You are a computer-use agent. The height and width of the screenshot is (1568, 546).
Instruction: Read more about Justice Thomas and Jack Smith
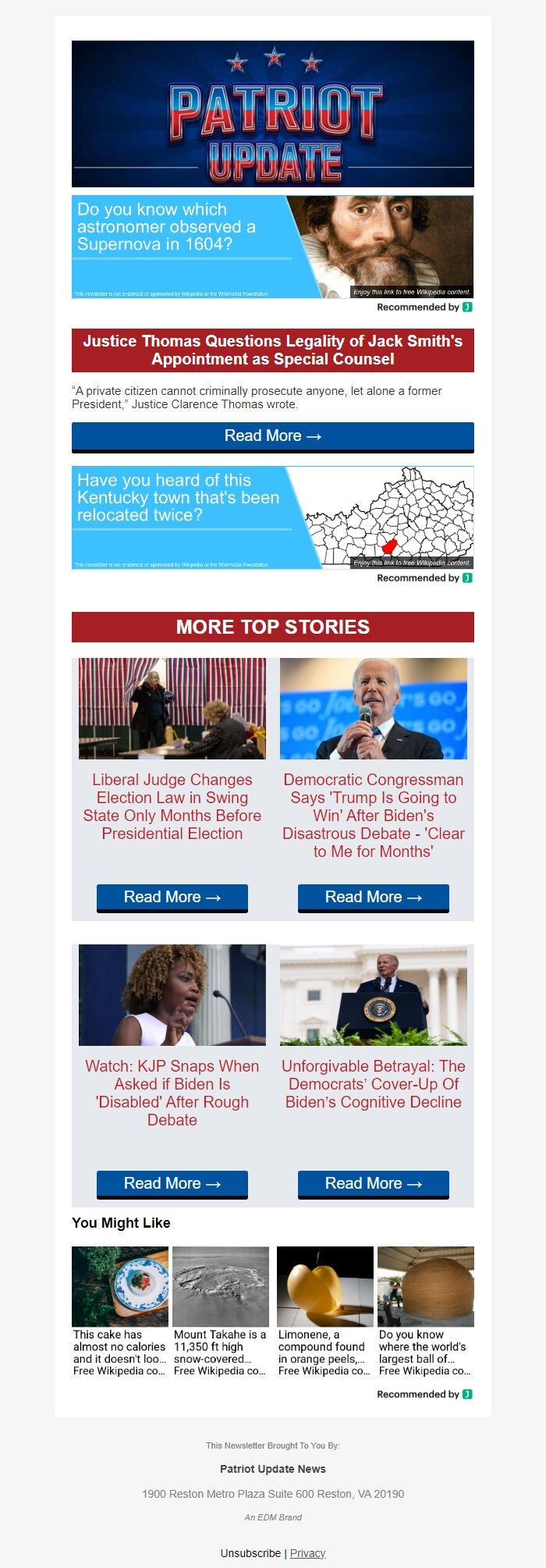pos(272,436)
